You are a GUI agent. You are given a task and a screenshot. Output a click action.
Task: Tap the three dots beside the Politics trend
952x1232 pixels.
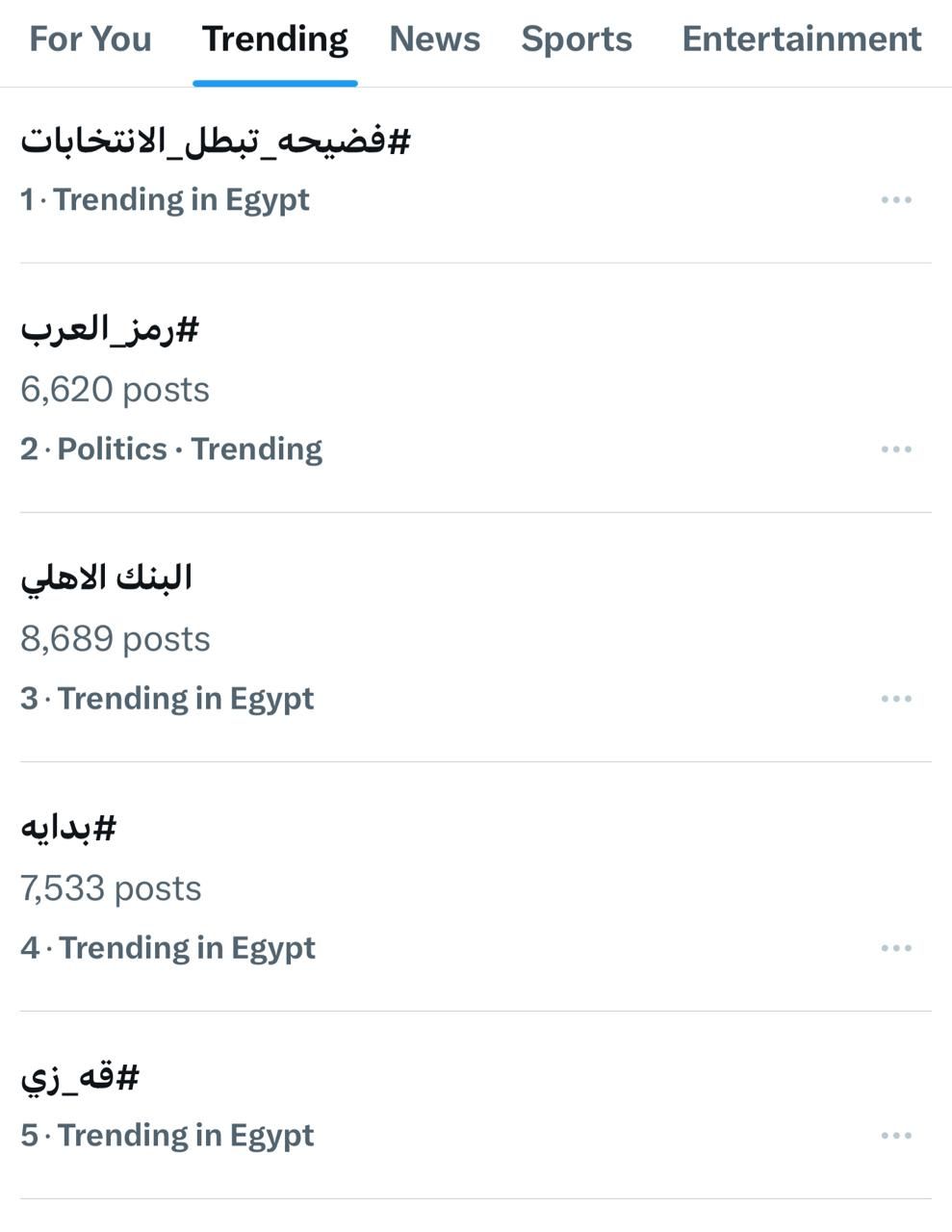pyautogui.click(x=895, y=449)
